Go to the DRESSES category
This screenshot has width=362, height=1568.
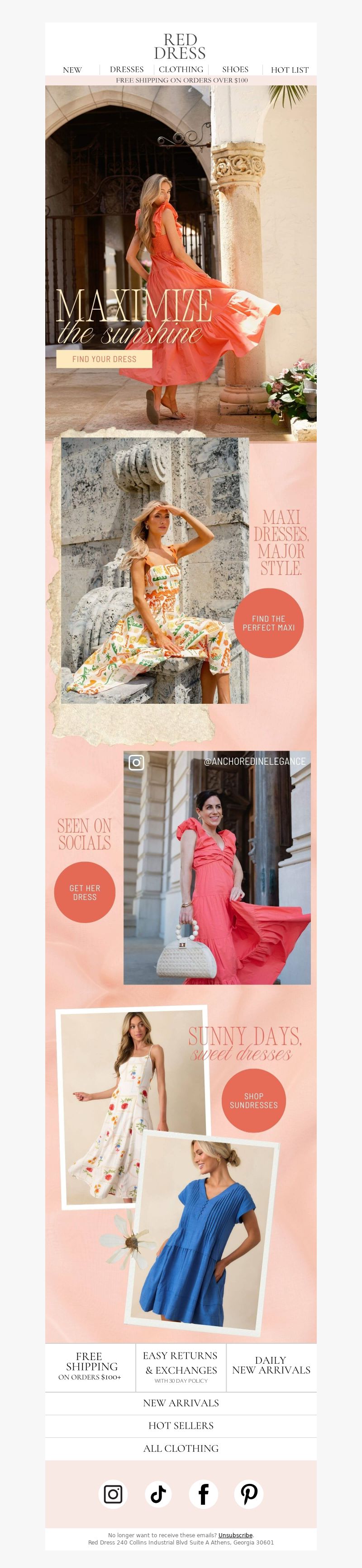(x=127, y=70)
